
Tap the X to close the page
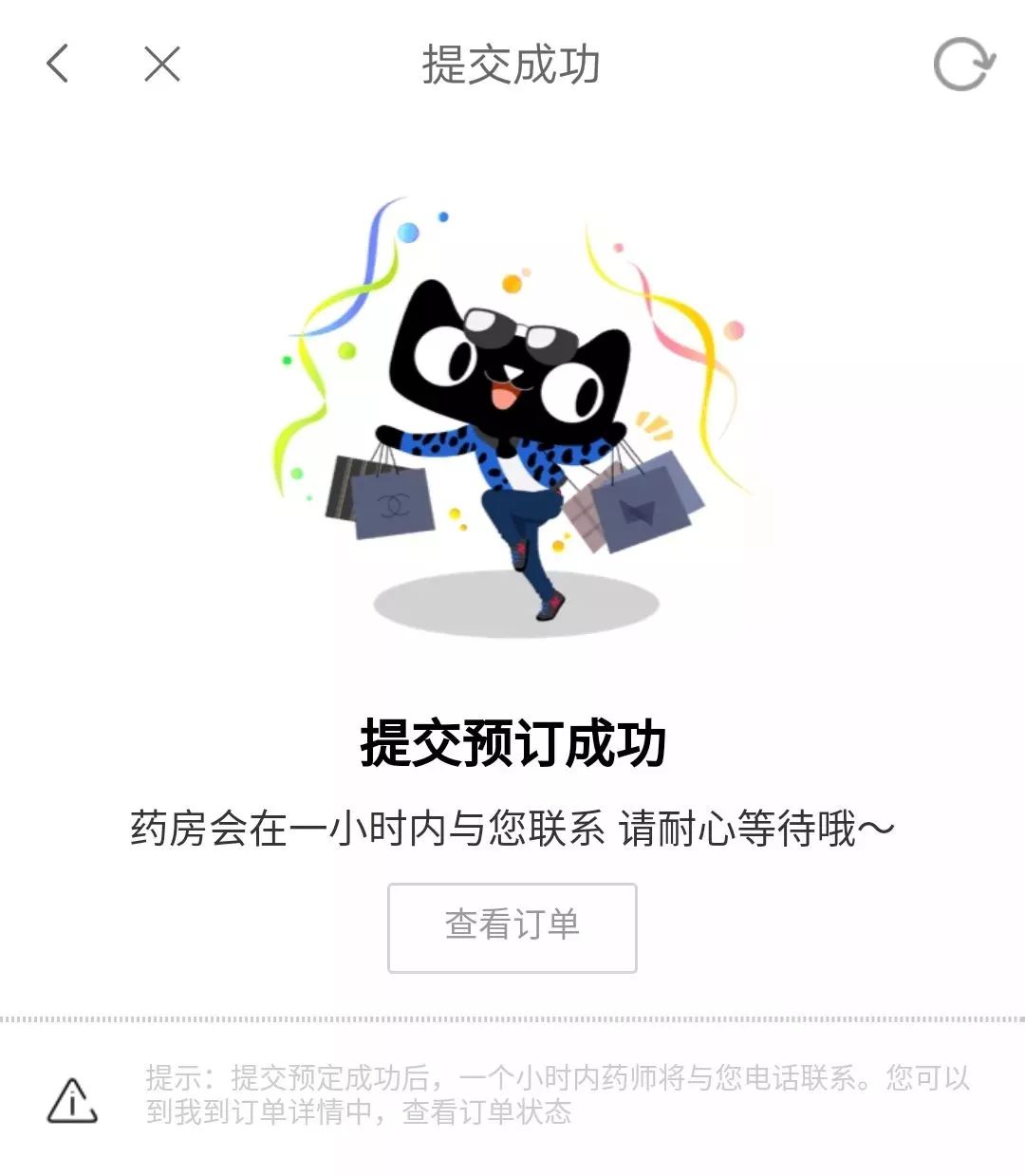161,64
